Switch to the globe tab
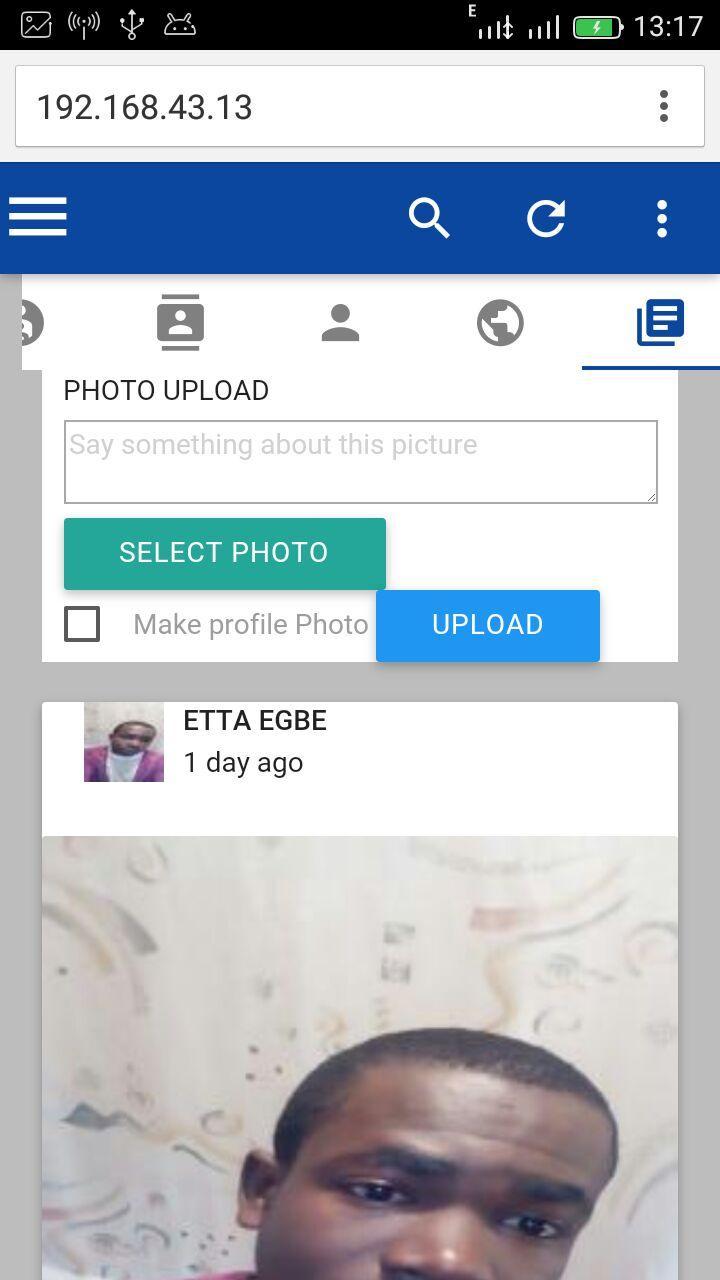720x1280 pixels. [500, 323]
